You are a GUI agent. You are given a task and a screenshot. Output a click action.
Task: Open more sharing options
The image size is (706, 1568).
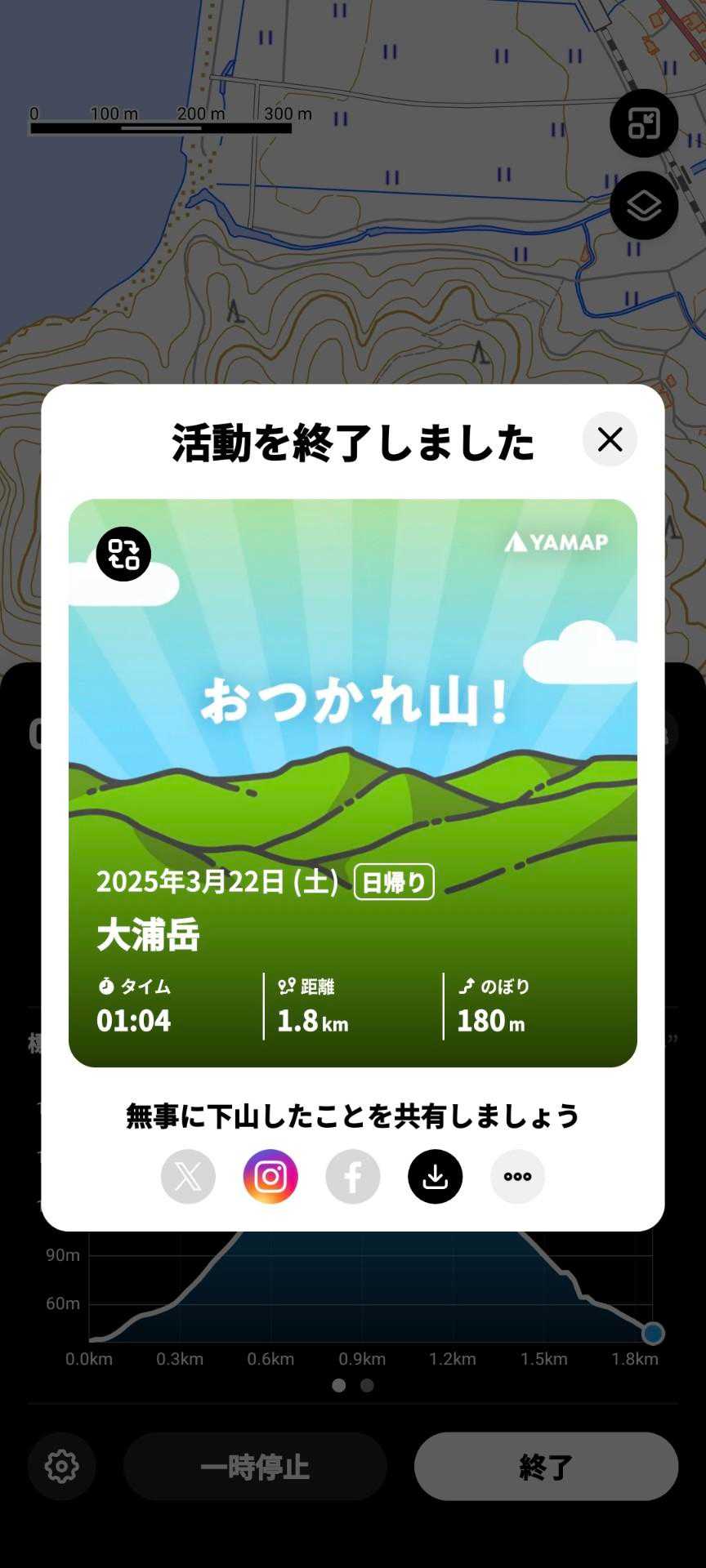pyautogui.click(x=517, y=1176)
